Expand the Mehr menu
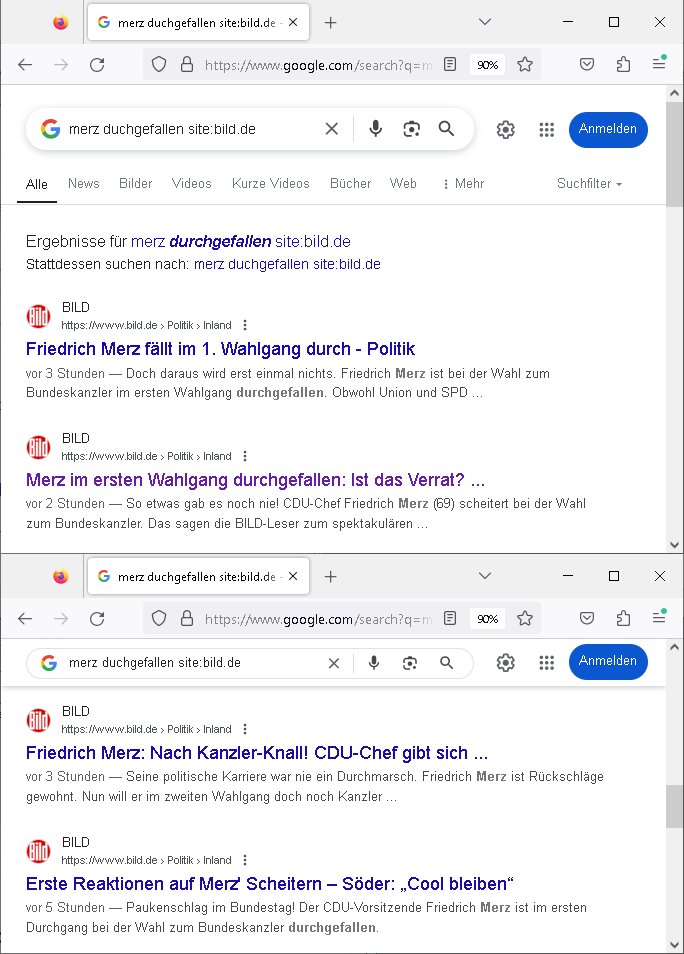Screen dimensions: 684x954 coord(463,184)
